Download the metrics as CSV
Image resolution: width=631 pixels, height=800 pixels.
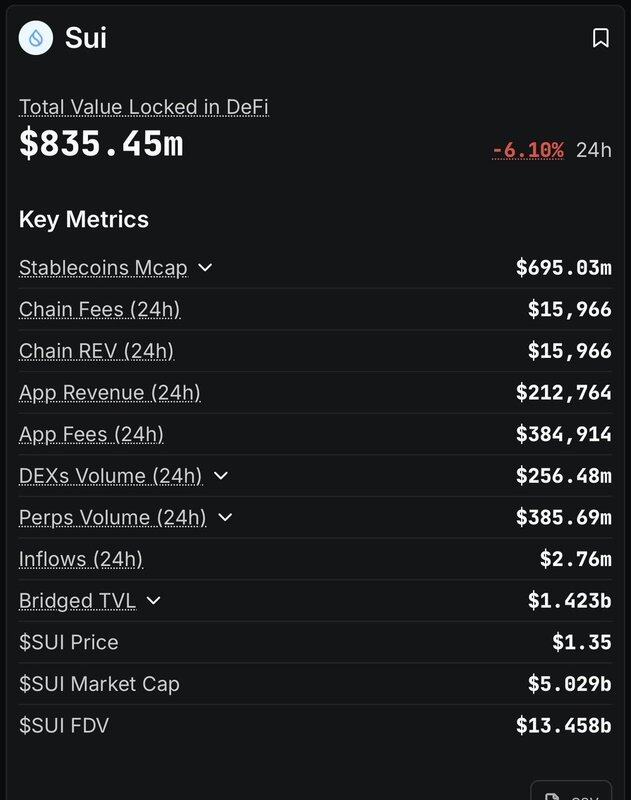coord(571,792)
